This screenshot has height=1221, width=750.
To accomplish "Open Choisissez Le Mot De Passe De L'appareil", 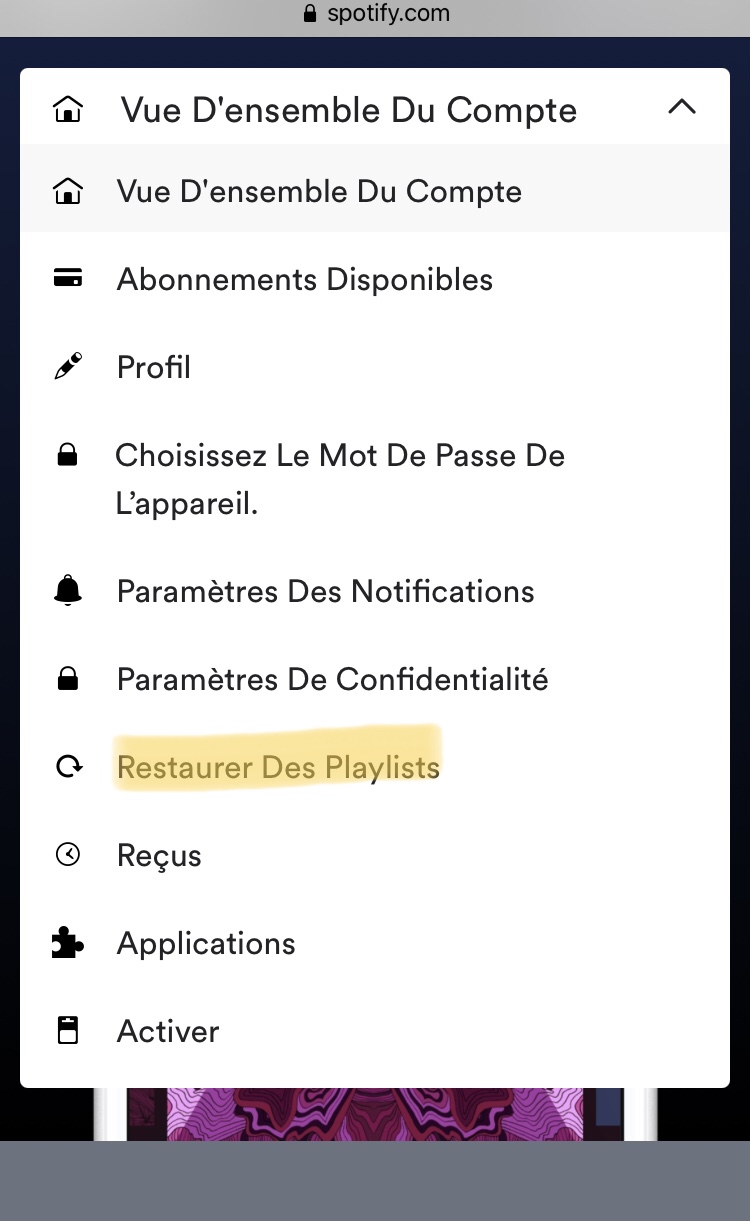I will 340,480.
